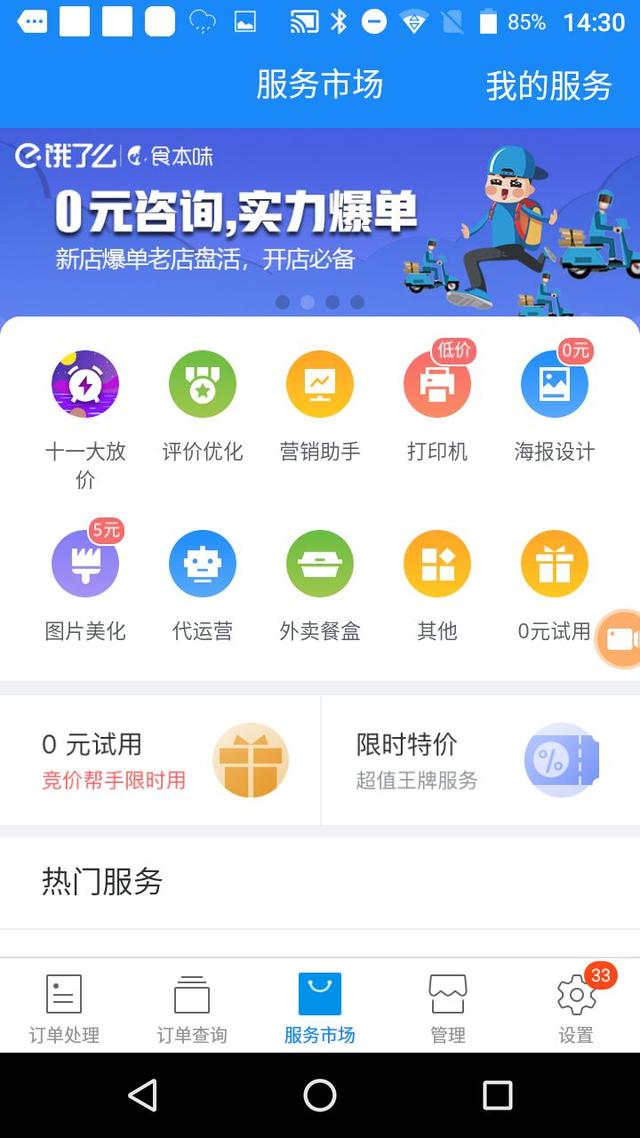Open 代运营 service
The image size is (640, 1138).
pyautogui.click(x=202, y=565)
